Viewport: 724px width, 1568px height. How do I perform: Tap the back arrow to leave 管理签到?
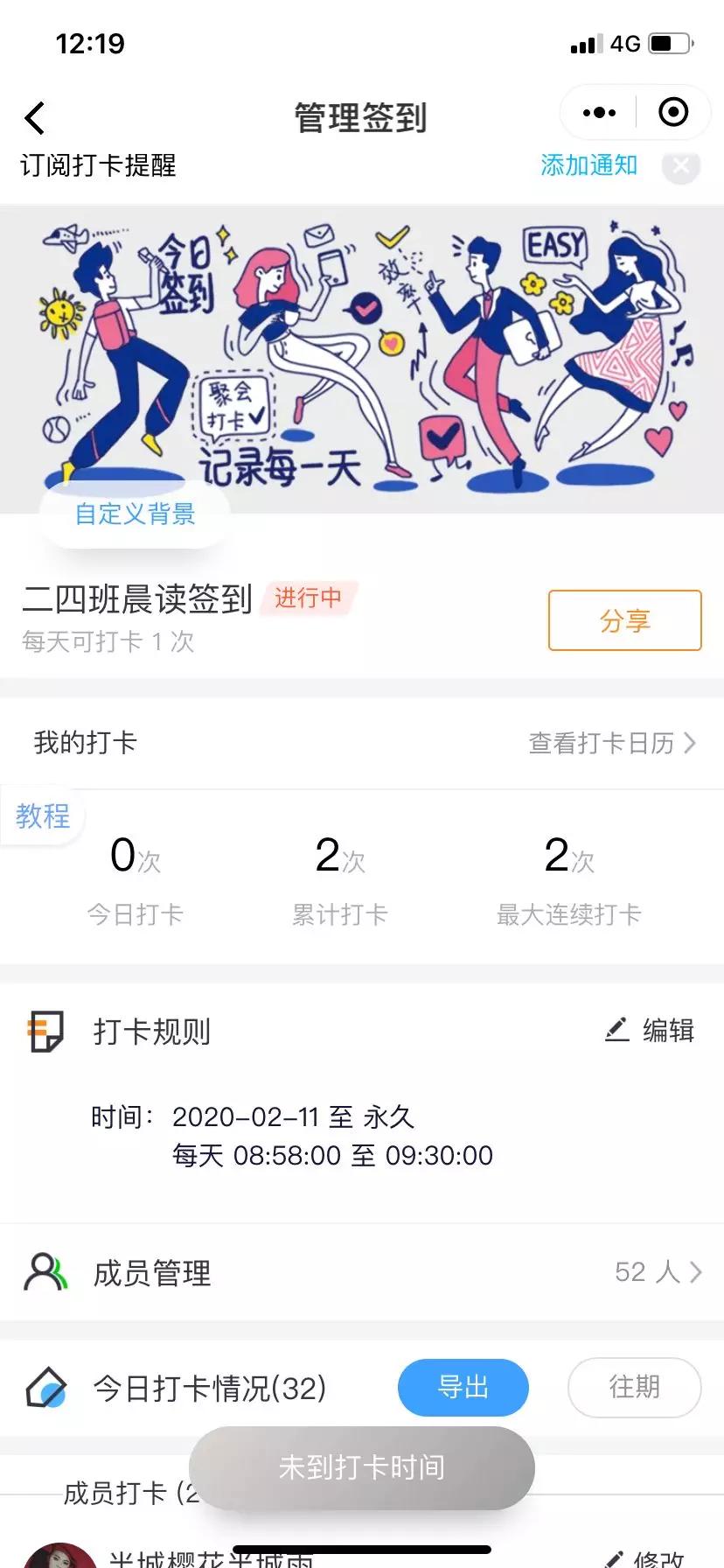pos(35,117)
